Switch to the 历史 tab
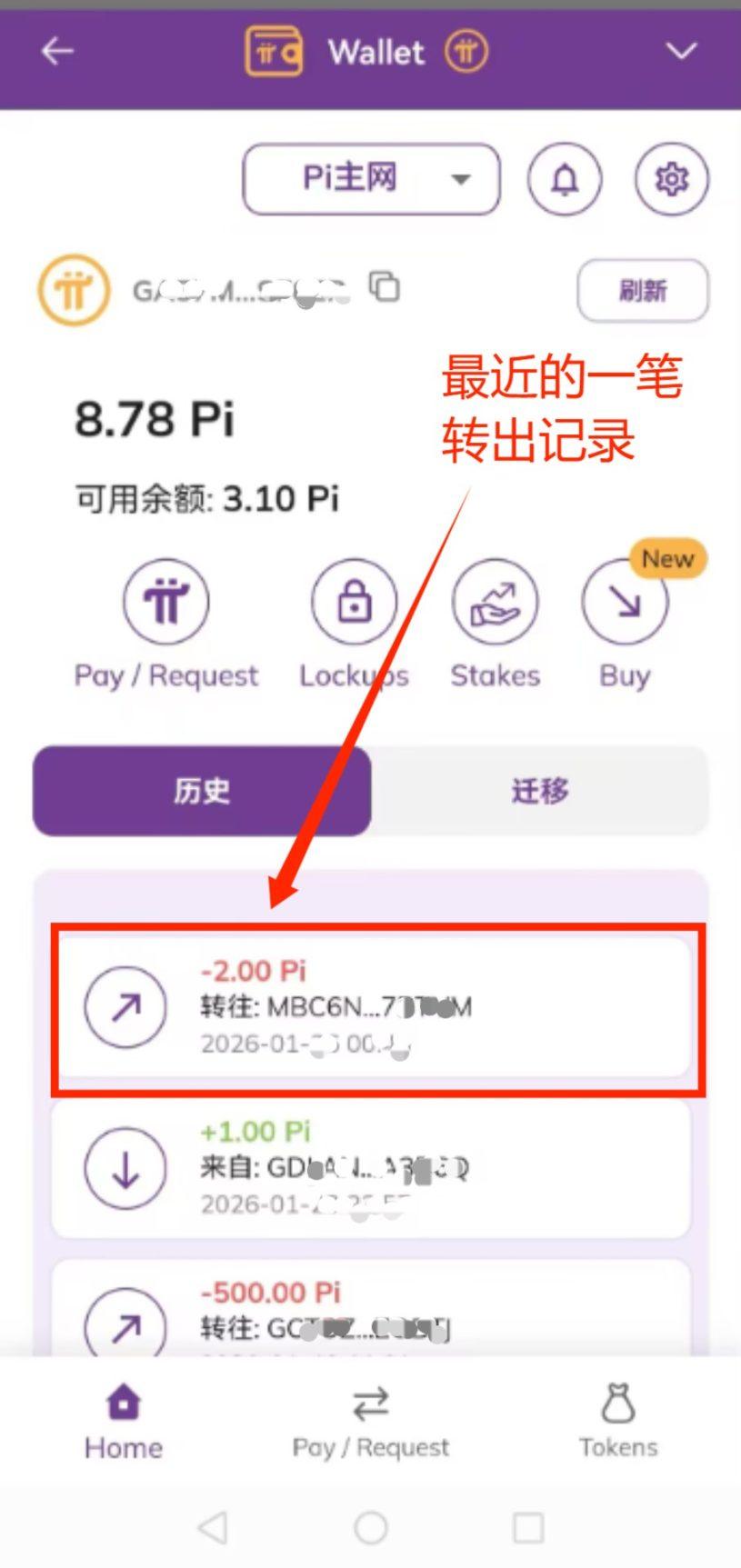This screenshot has height=1568, width=741. (x=202, y=790)
